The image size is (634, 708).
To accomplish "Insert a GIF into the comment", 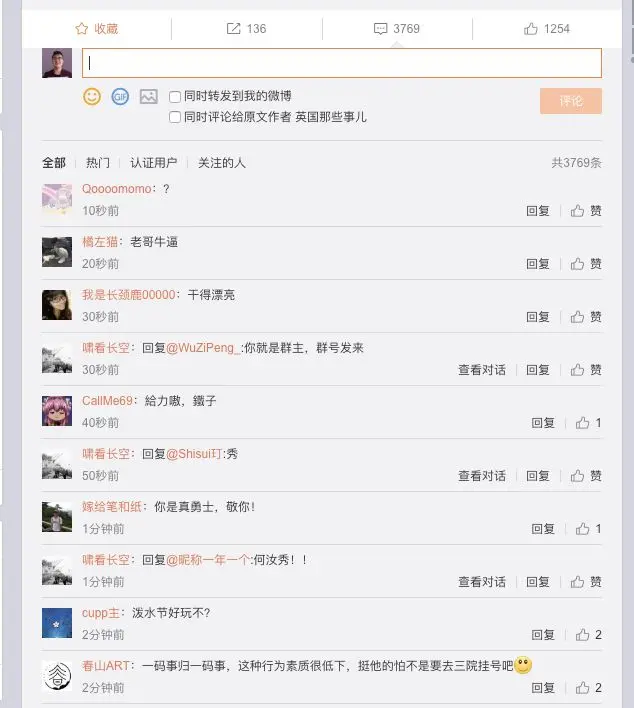I will [x=120, y=97].
